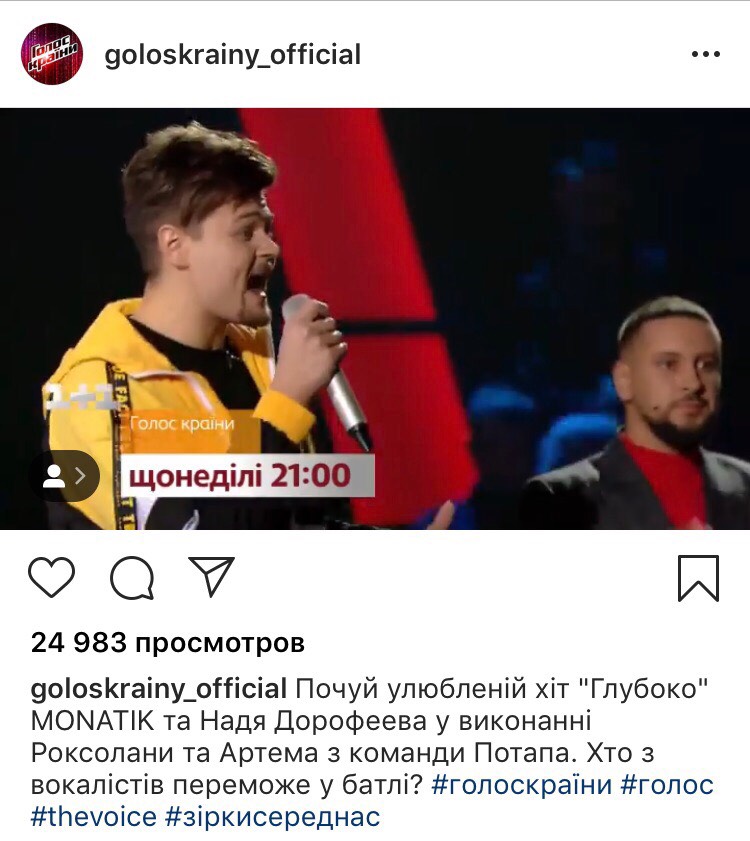Open the comments with the speech bubble icon
Image resolution: width=750 pixels, height=841 pixels.
click(x=131, y=577)
